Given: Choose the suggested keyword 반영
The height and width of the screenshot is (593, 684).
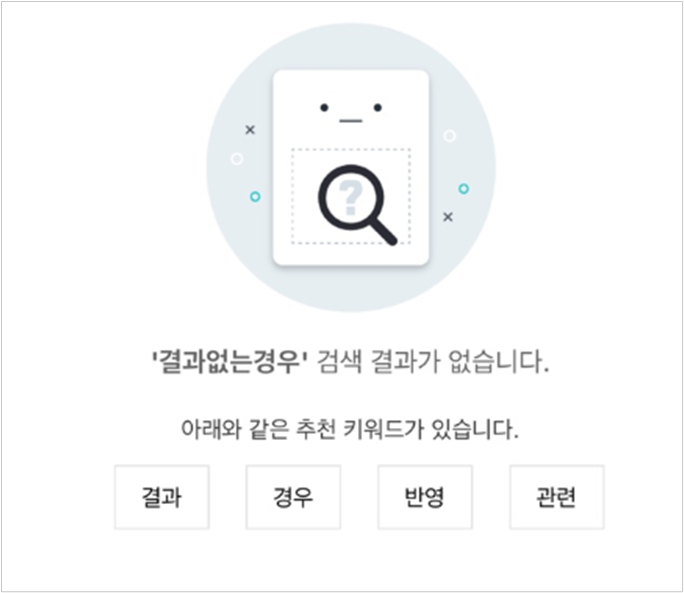Looking at the screenshot, I should [x=425, y=497].
